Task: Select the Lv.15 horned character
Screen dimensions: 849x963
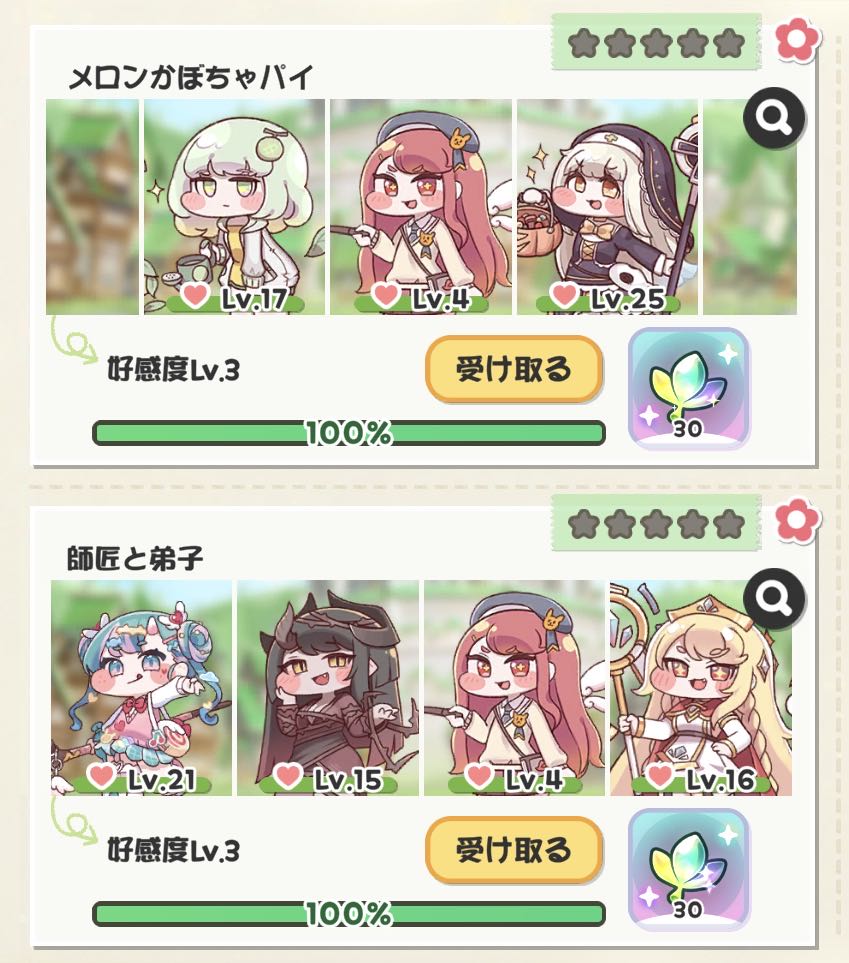Action: pyautogui.click(x=327, y=687)
